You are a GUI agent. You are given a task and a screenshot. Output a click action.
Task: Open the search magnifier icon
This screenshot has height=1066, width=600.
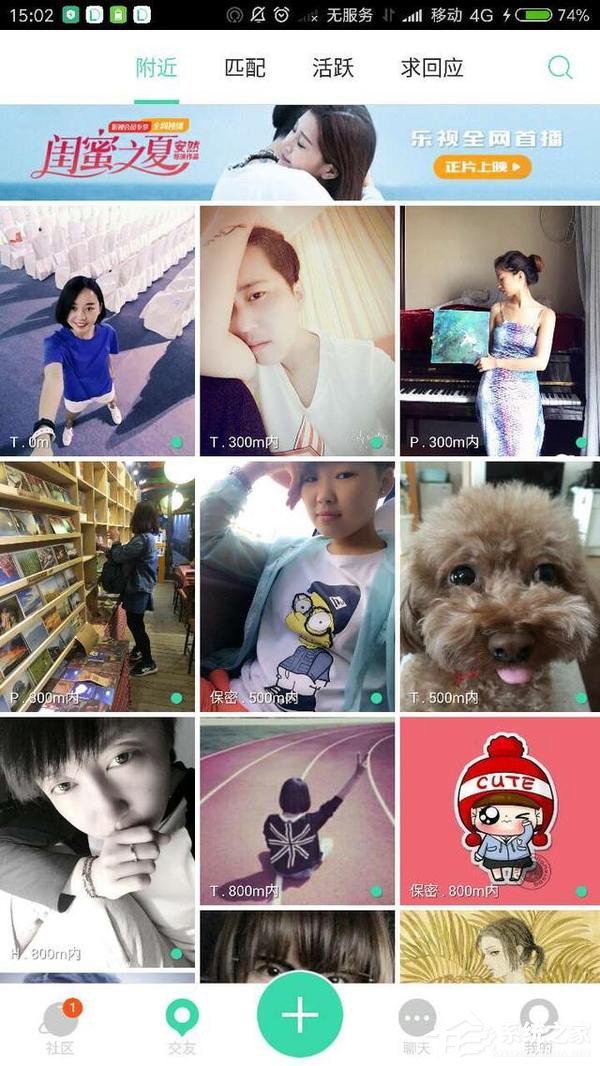(560, 68)
